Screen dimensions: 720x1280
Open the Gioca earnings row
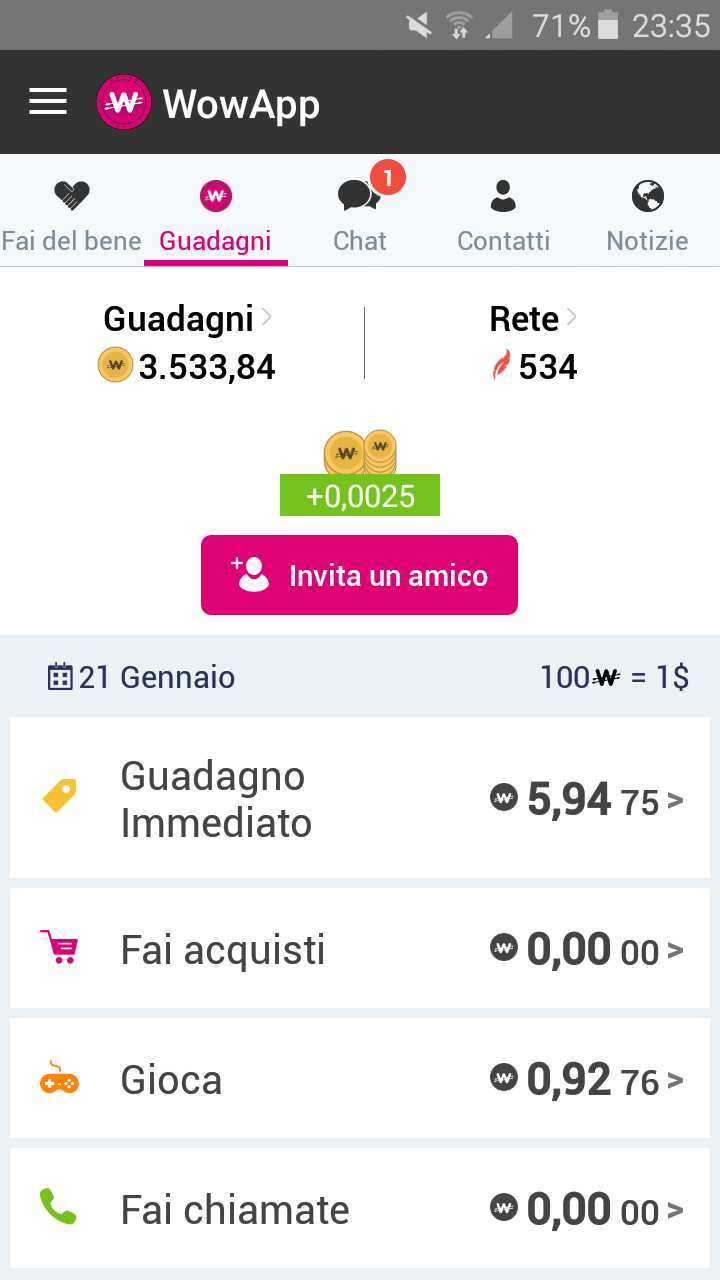(x=360, y=1078)
